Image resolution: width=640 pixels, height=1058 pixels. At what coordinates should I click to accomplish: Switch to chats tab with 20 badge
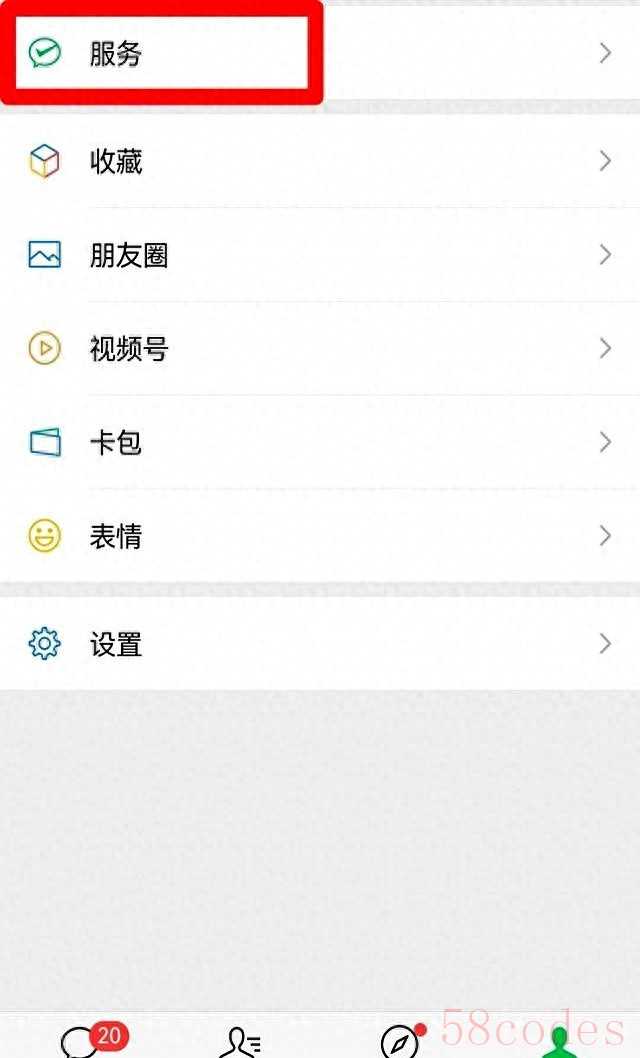[x=82, y=1042]
